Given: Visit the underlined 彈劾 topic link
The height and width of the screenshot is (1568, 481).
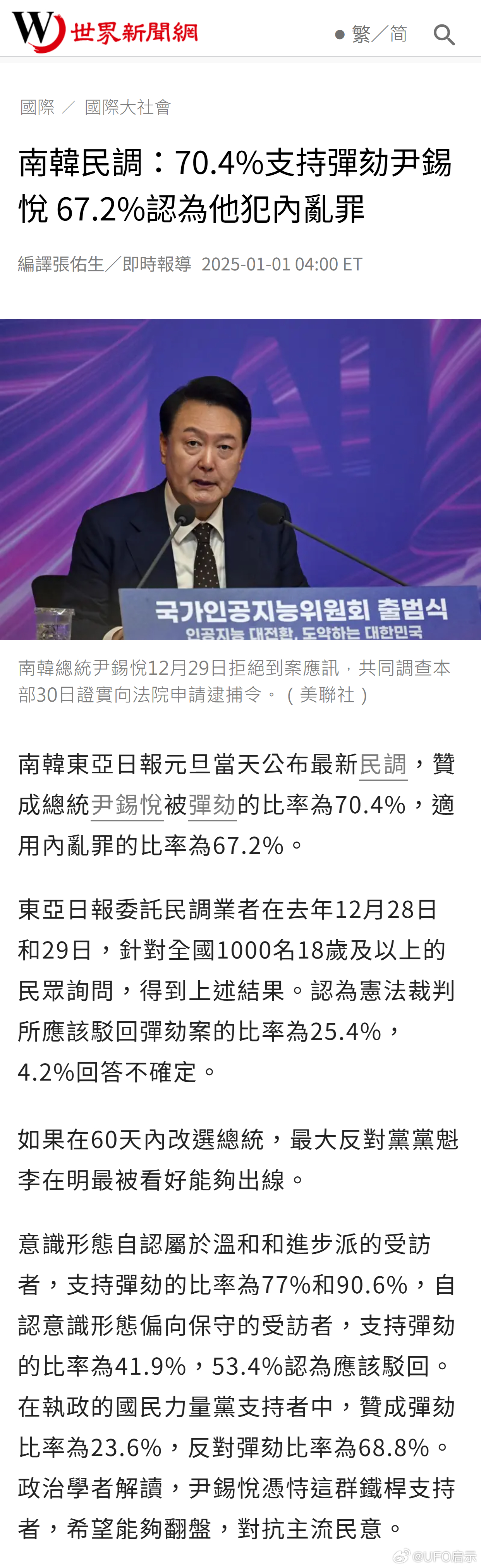Looking at the screenshot, I should (x=211, y=805).
